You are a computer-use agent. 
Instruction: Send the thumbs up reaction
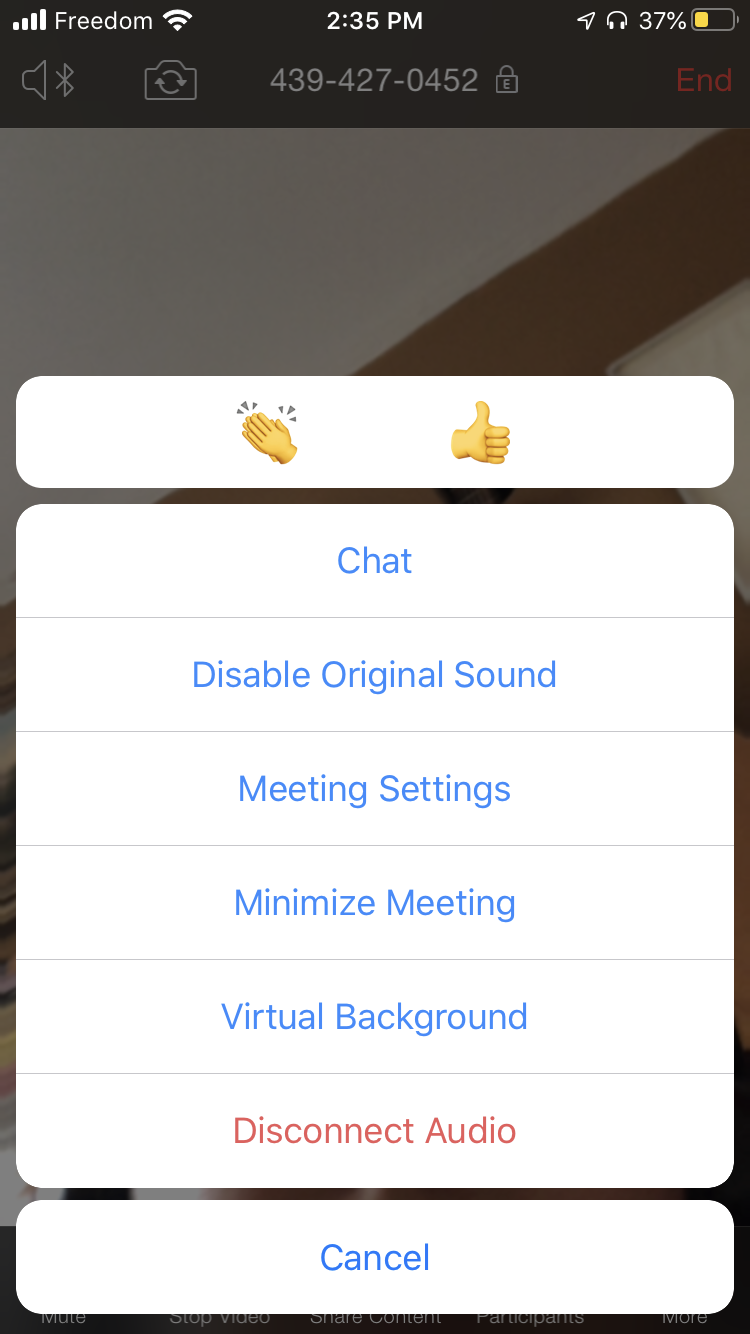click(x=481, y=433)
